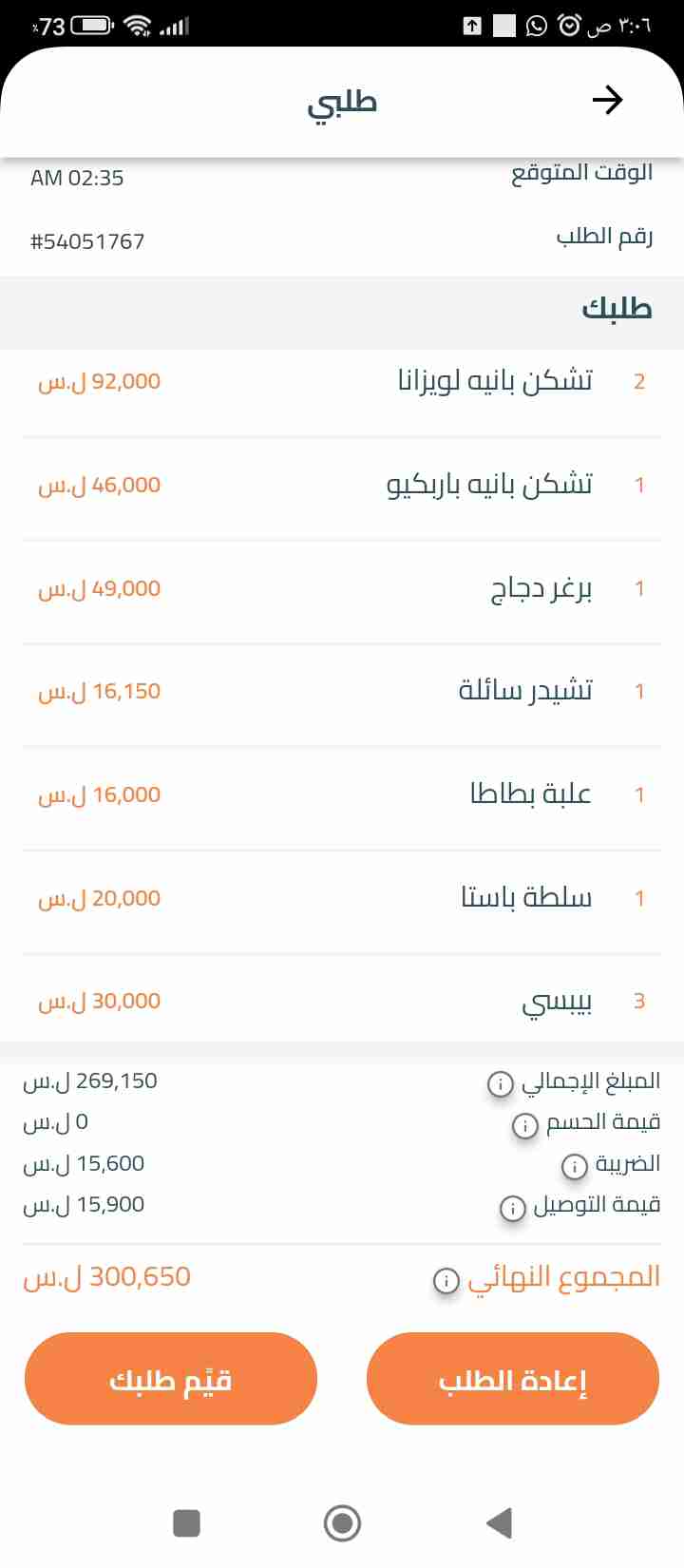Tap the قيّم طلبك rate order button
Image resolution: width=684 pixels, height=1568 pixels.
pyautogui.click(x=171, y=1379)
